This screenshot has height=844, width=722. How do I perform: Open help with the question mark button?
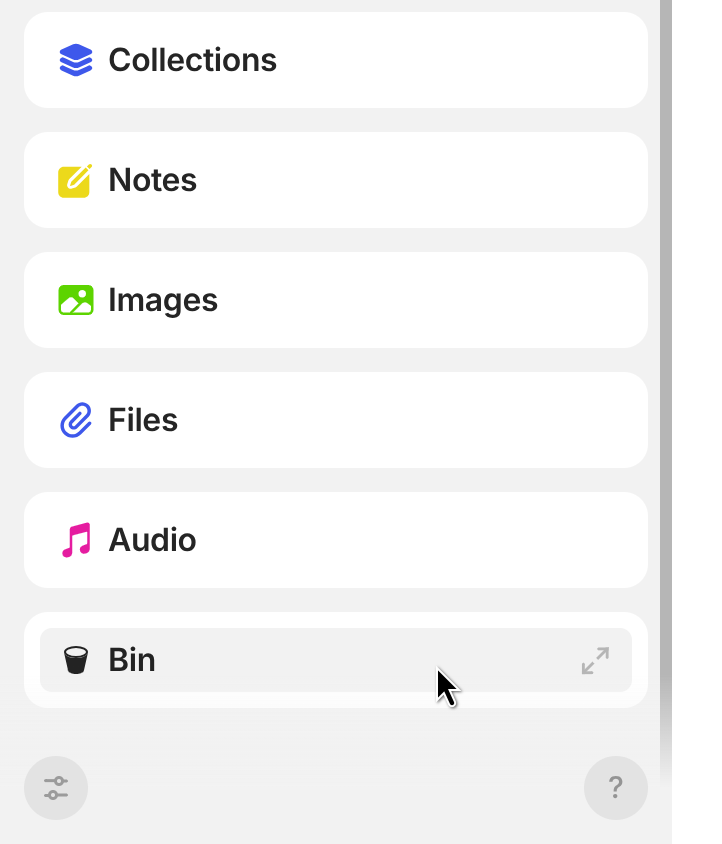[616, 788]
